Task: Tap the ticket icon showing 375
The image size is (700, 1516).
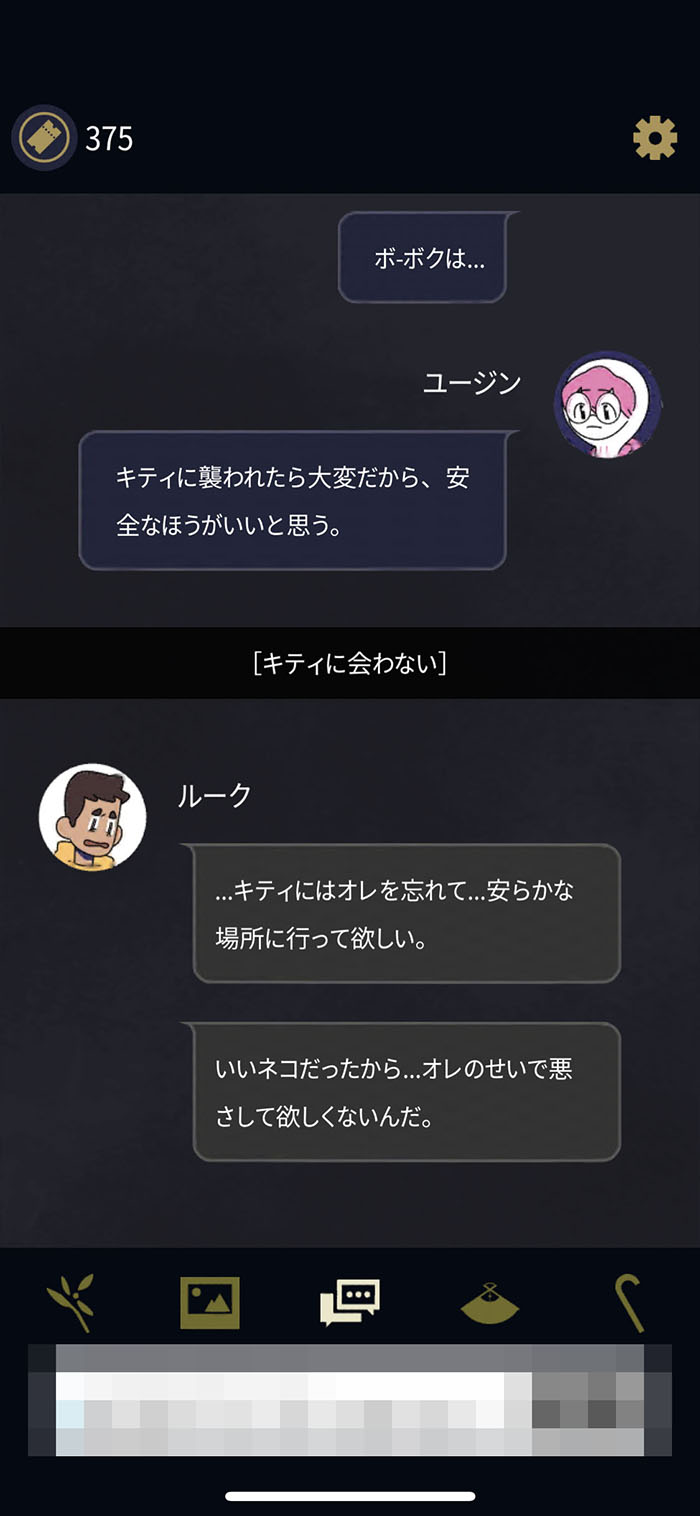Action: [x=44, y=138]
